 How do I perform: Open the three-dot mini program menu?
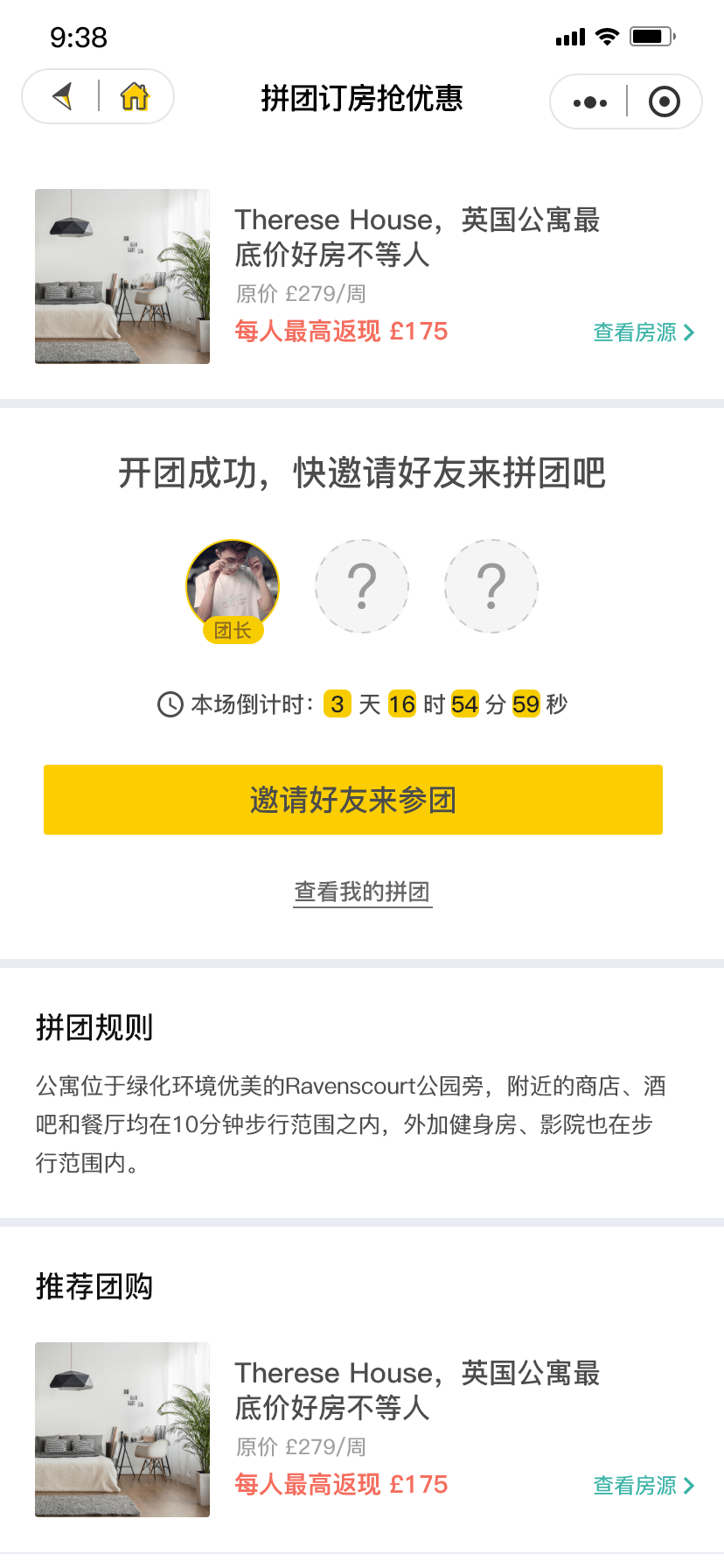pos(590,102)
